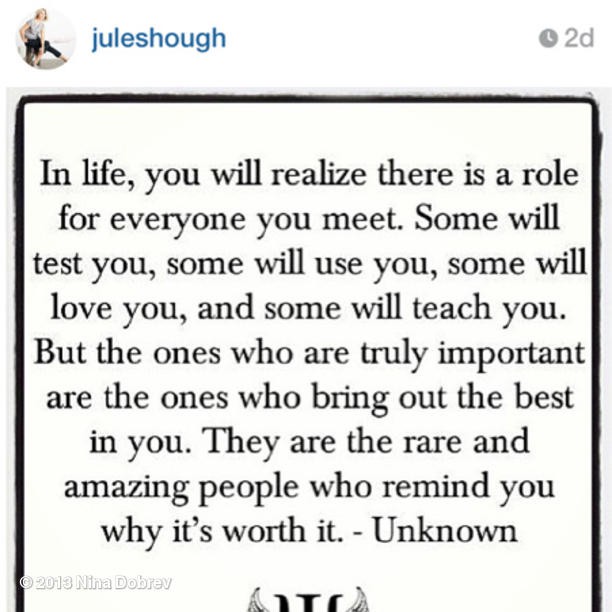Tap the juleshough username link
The width and height of the screenshot is (612, 612).
[158, 39]
